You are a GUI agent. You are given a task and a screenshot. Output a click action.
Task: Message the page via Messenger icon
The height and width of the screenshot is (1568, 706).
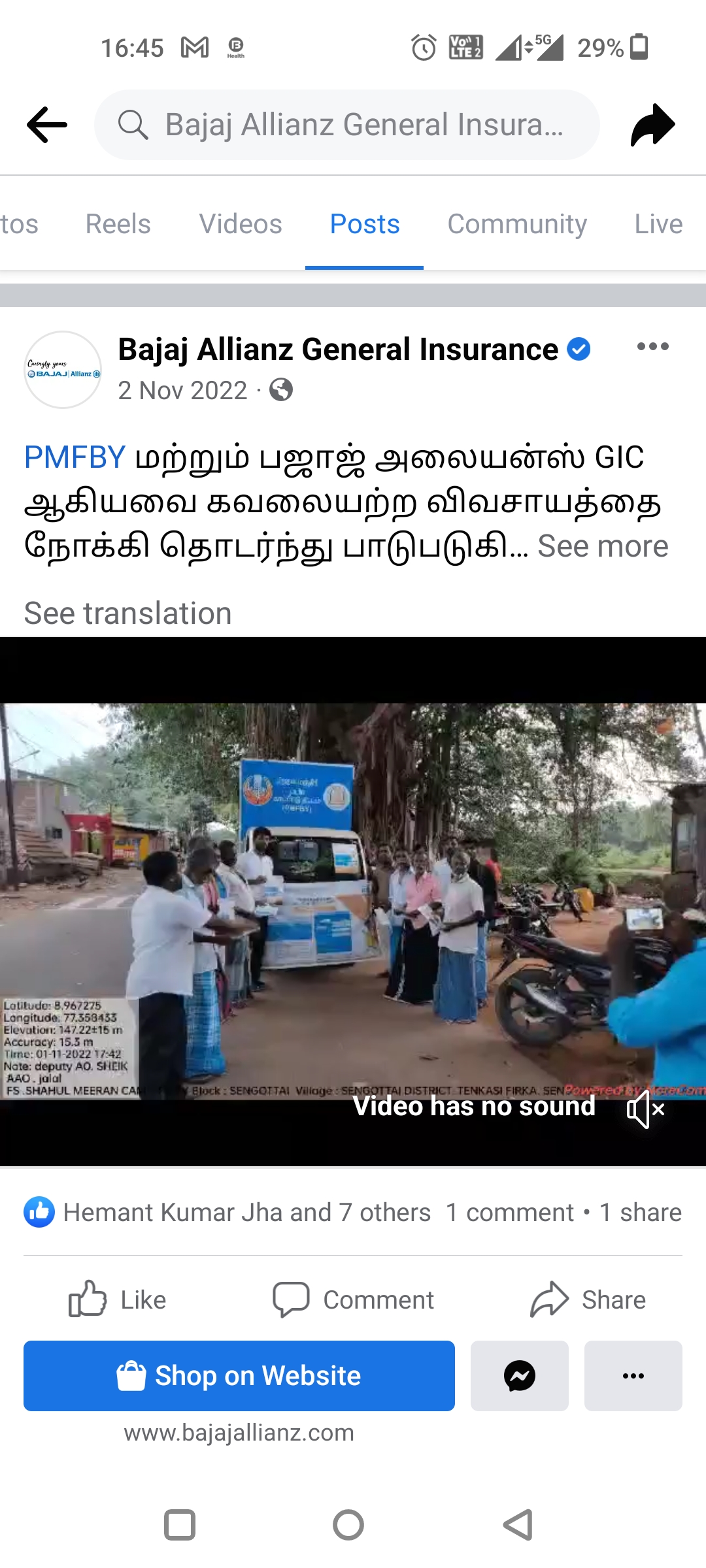[x=520, y=1376]
